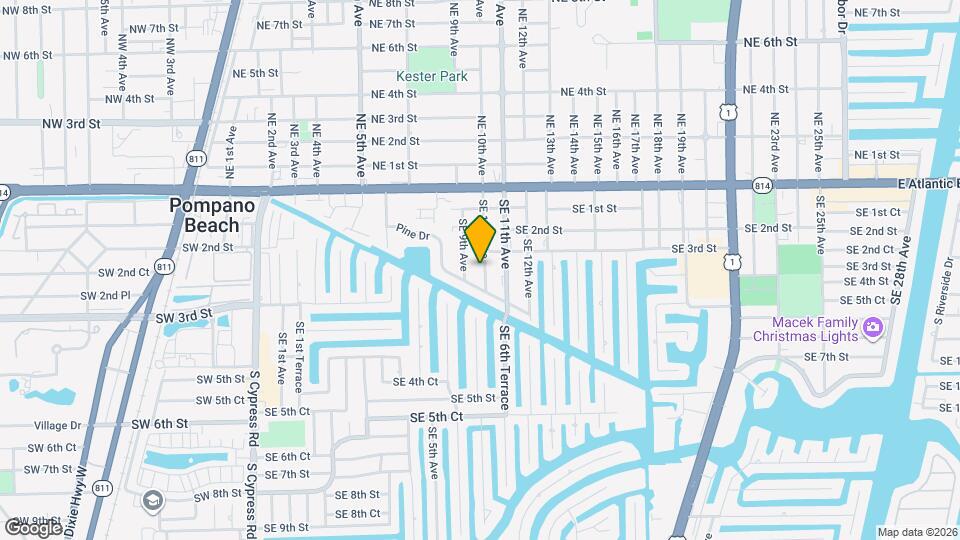The width and height of the screenshot is (960, 540).
Task: Open Macek Family Christmas Lights pin
Action: coord(872,328)
